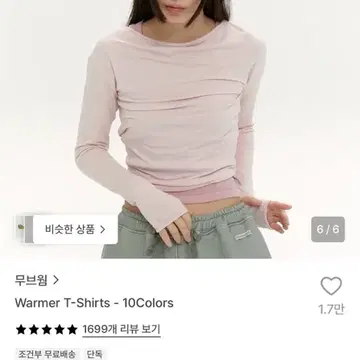The height and width of the screenshot is (360, 360).
Task: Open similar products via 비슷한 상품
Action: [75, 229]
